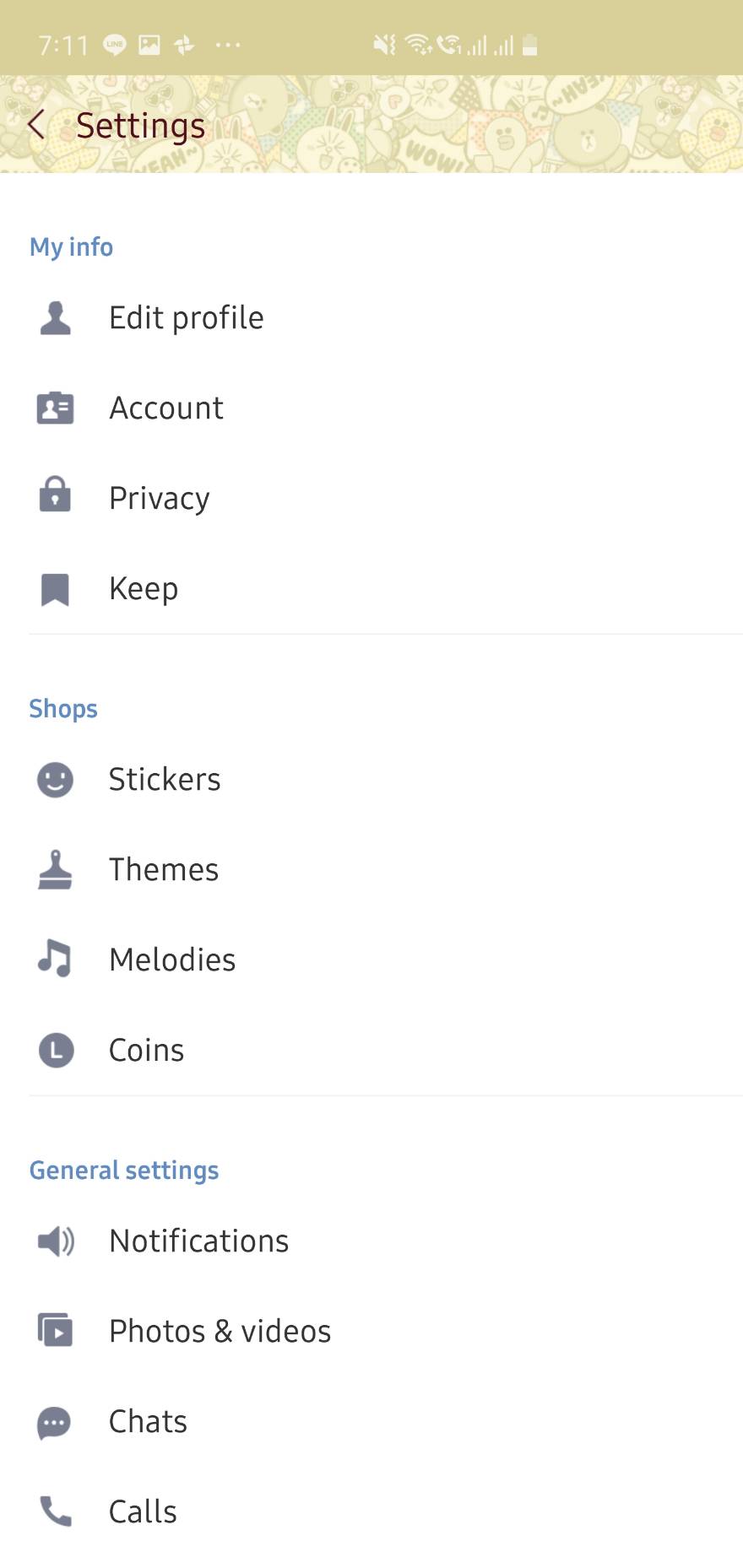Open Calls settings
The image size is (743, 1568).
click(143, 1511)
